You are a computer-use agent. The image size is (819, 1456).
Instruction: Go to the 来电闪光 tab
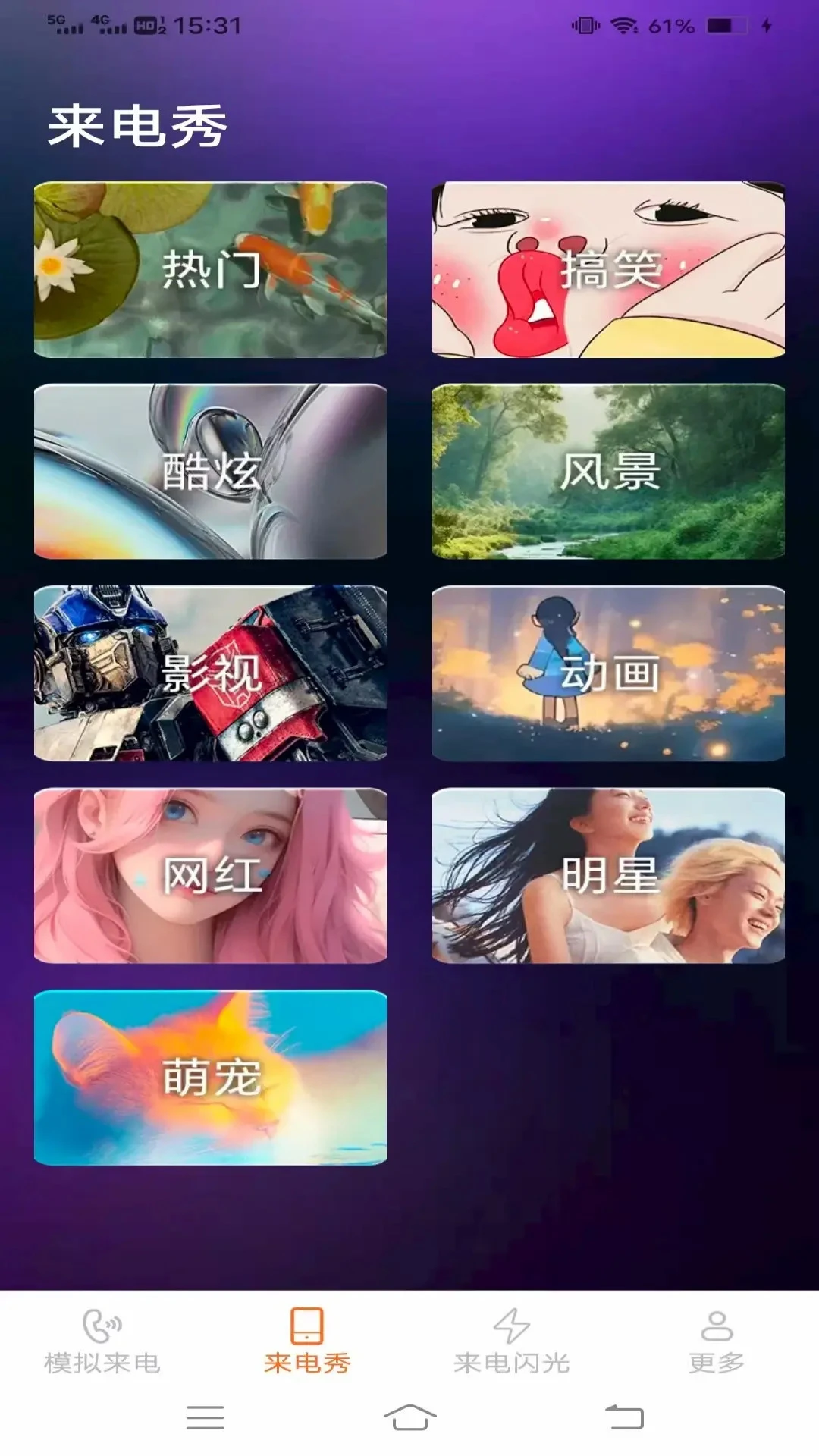click(512, 1341)
